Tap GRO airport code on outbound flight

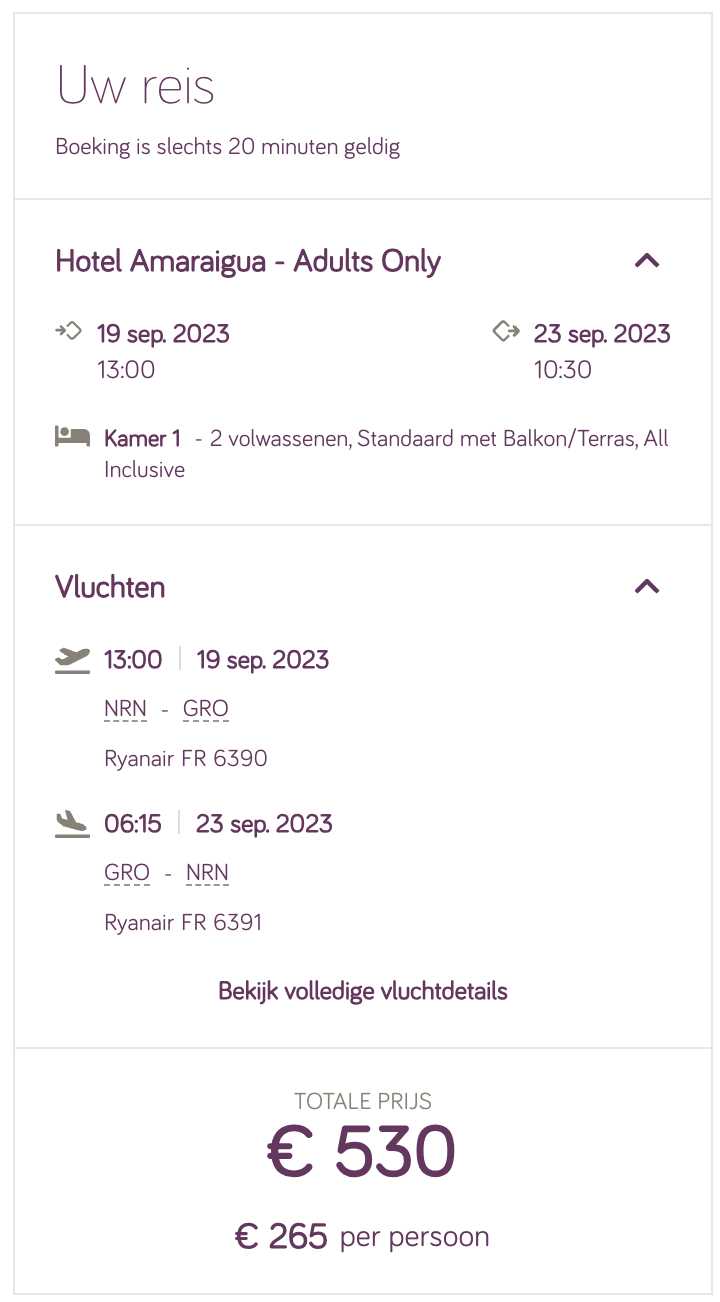206,709
